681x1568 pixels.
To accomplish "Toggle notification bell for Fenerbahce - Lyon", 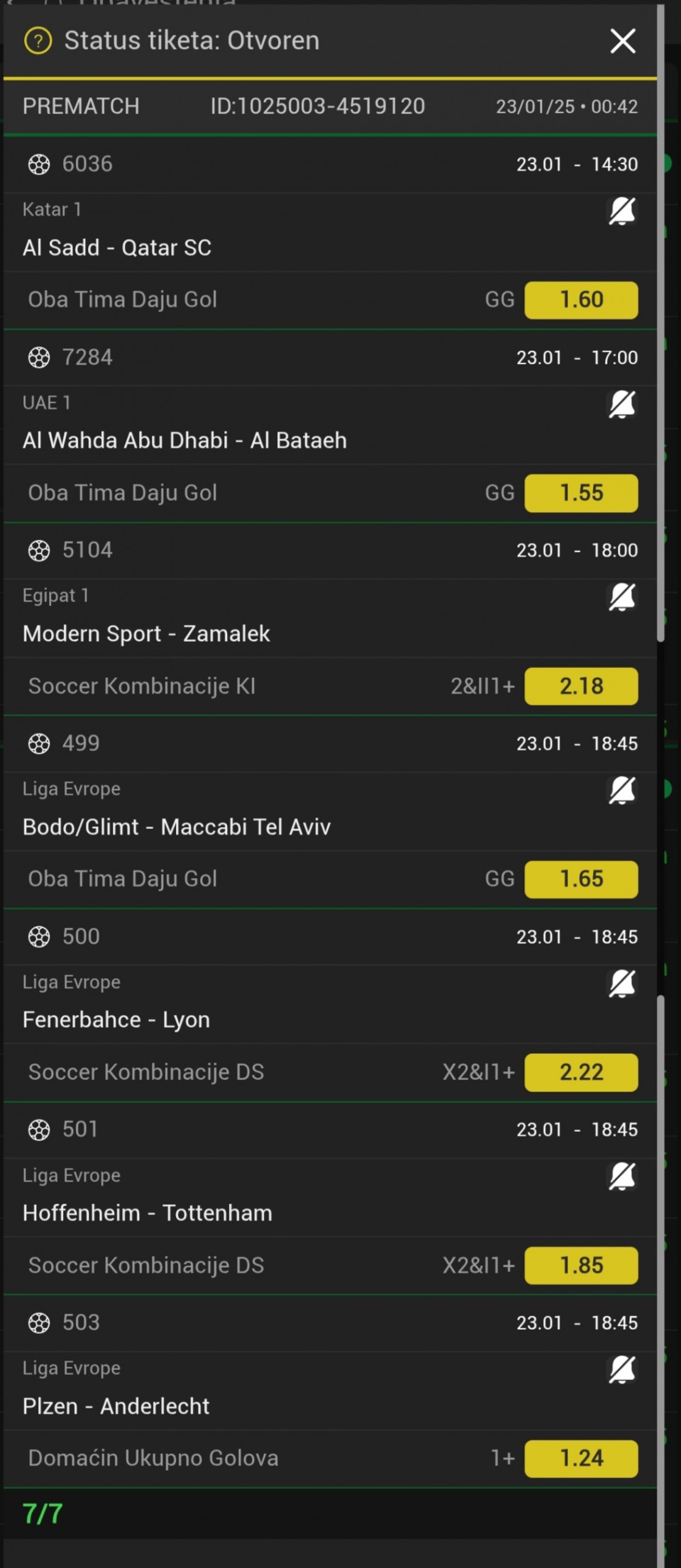I will tap(622, 984).
